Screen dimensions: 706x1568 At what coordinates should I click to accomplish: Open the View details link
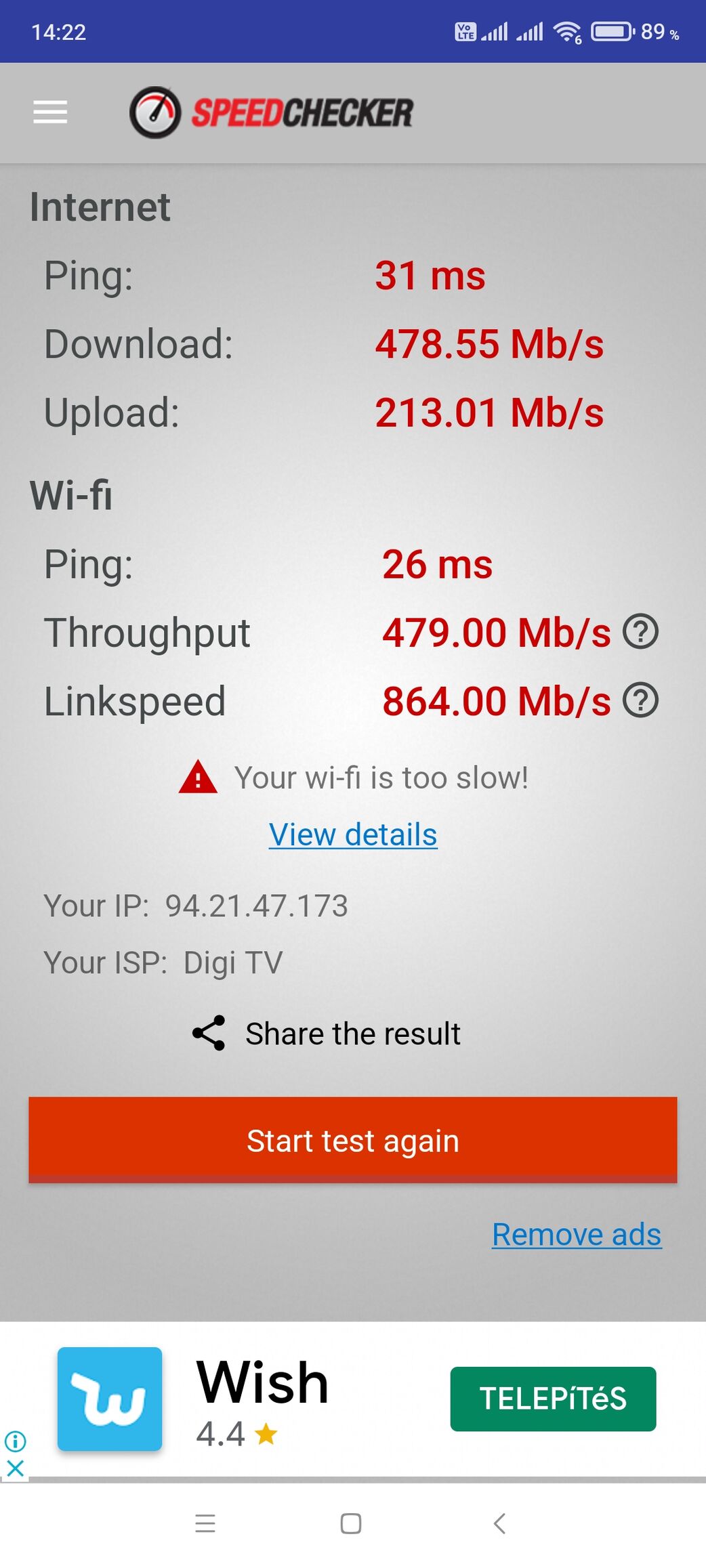click(x=353, y=834)
